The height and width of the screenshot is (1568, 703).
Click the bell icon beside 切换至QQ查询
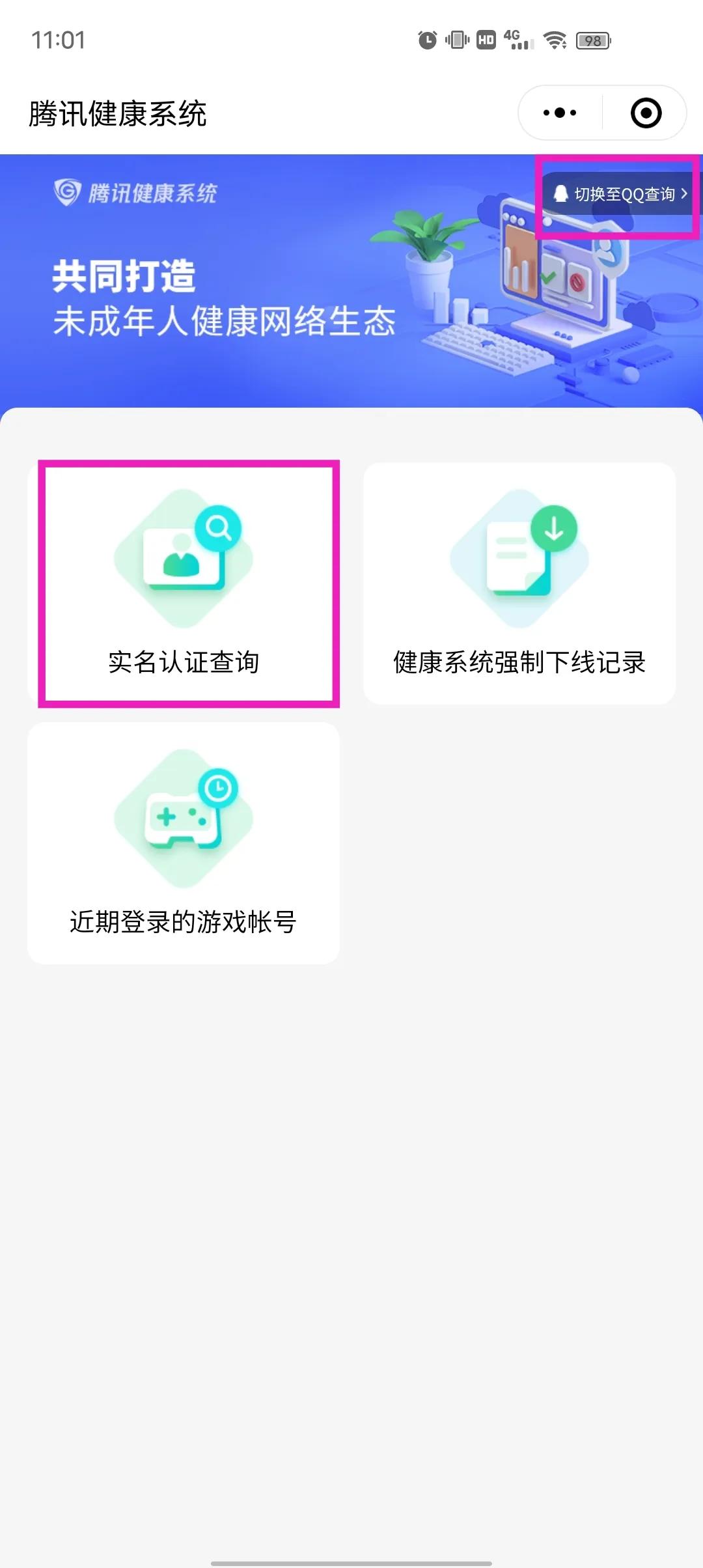[561, 193]
